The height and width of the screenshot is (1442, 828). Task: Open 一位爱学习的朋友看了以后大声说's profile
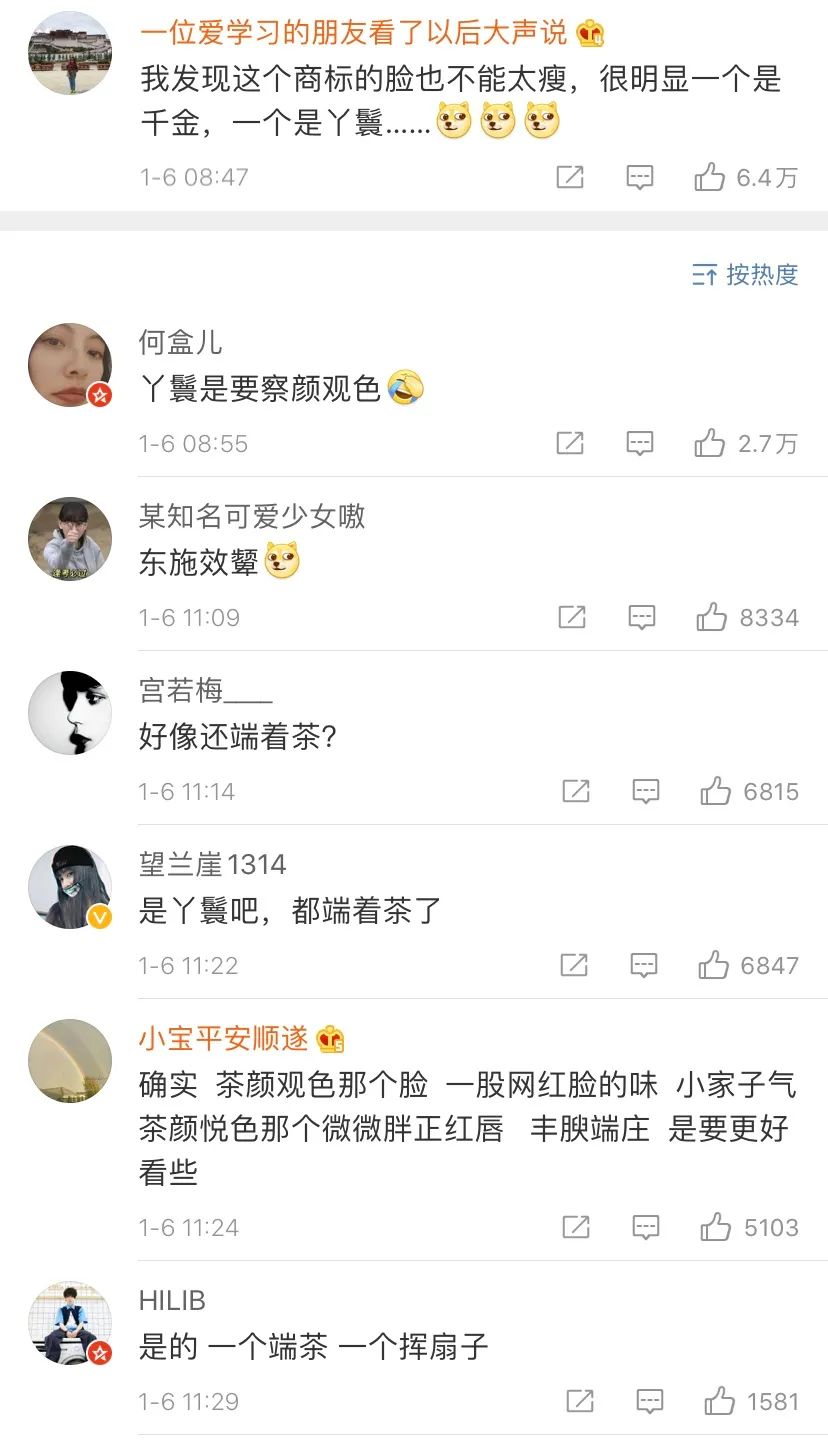(x=353, y=33)
